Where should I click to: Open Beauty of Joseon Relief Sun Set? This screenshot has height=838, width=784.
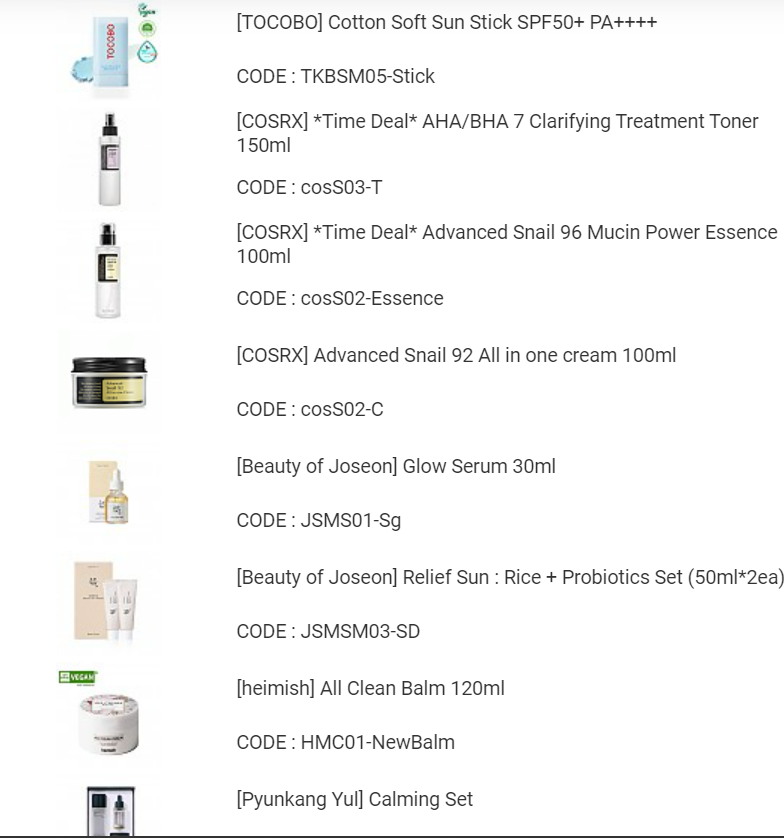(x=509, y=577)
